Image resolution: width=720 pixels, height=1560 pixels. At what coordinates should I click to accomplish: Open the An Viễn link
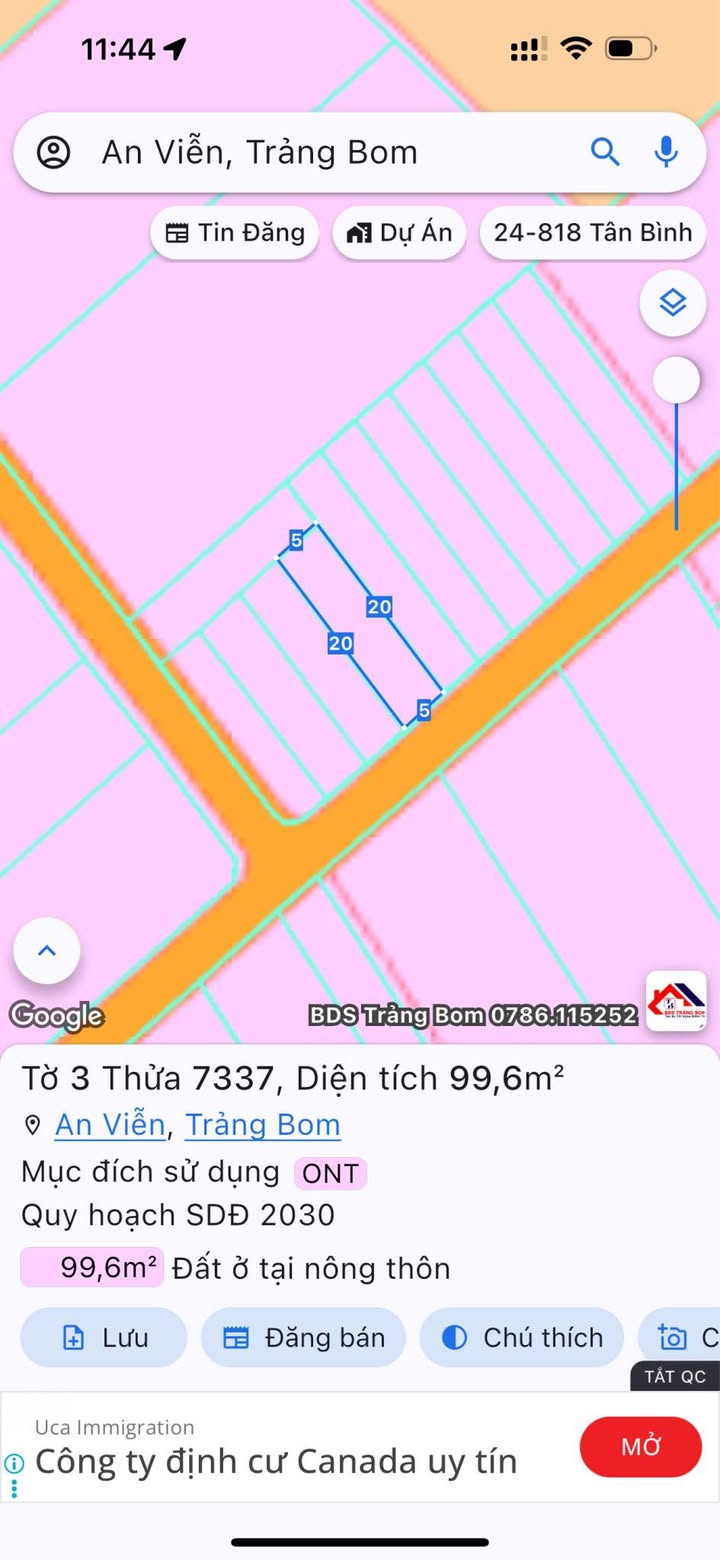coord(110,1125)
